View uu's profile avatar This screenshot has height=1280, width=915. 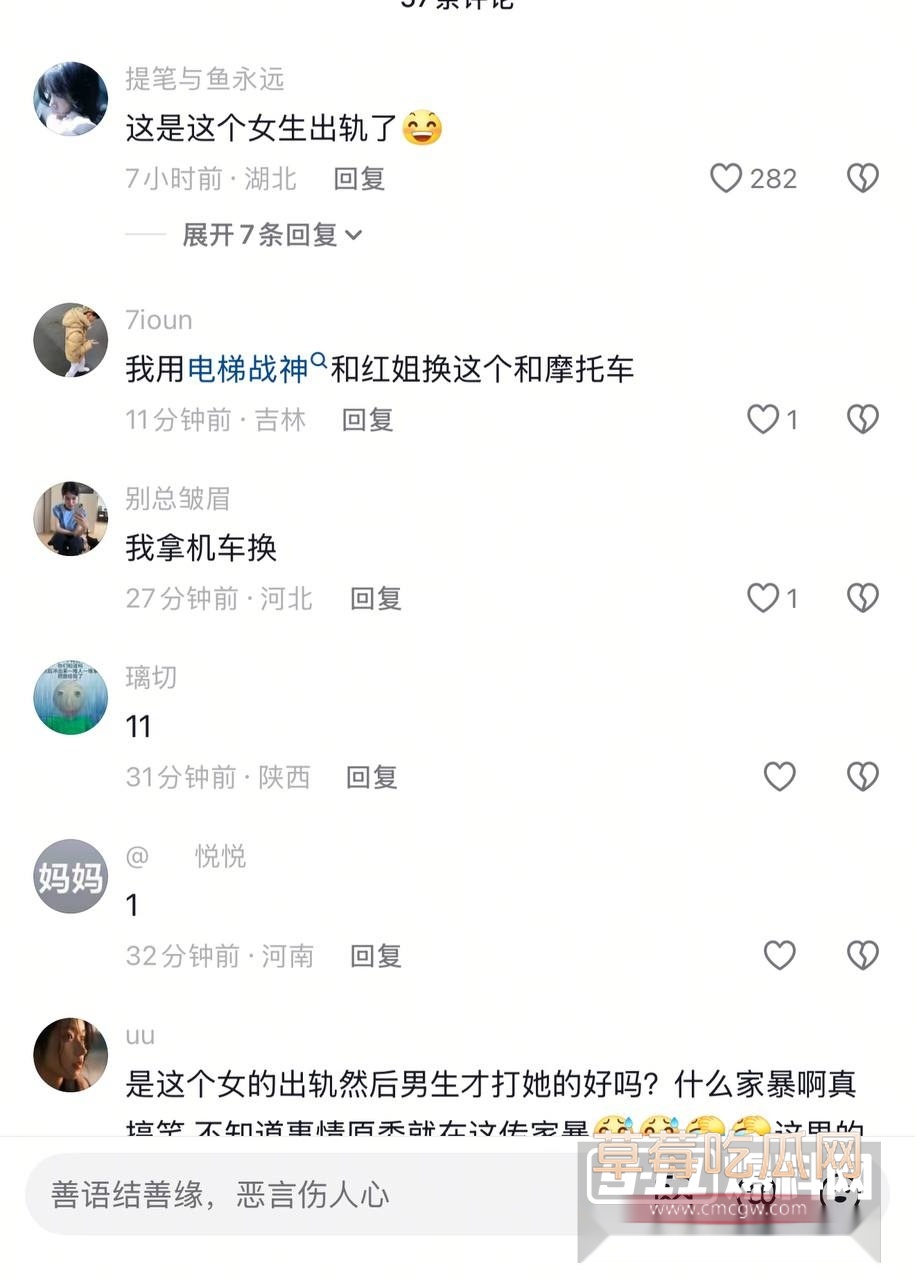coord(70,1055)
